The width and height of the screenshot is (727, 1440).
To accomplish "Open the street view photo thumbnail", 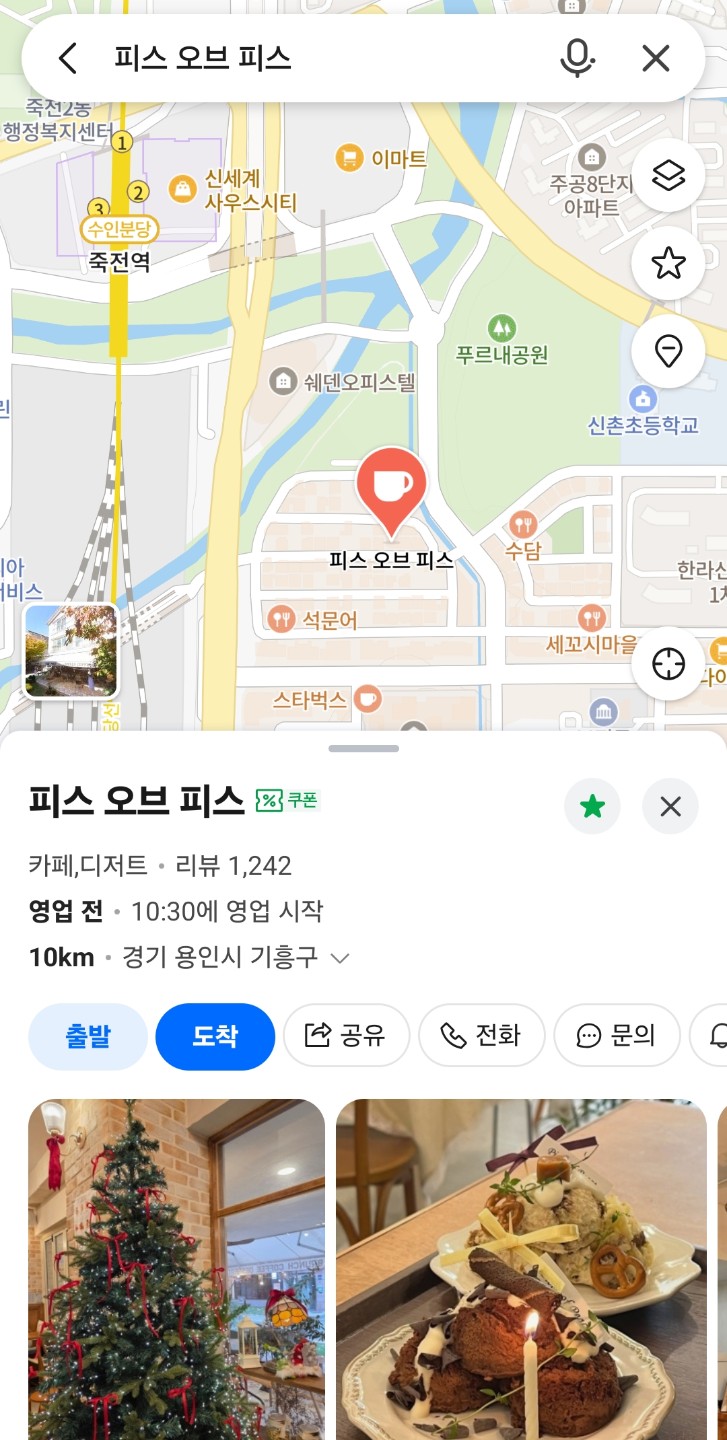I will [x=71, y=651].
